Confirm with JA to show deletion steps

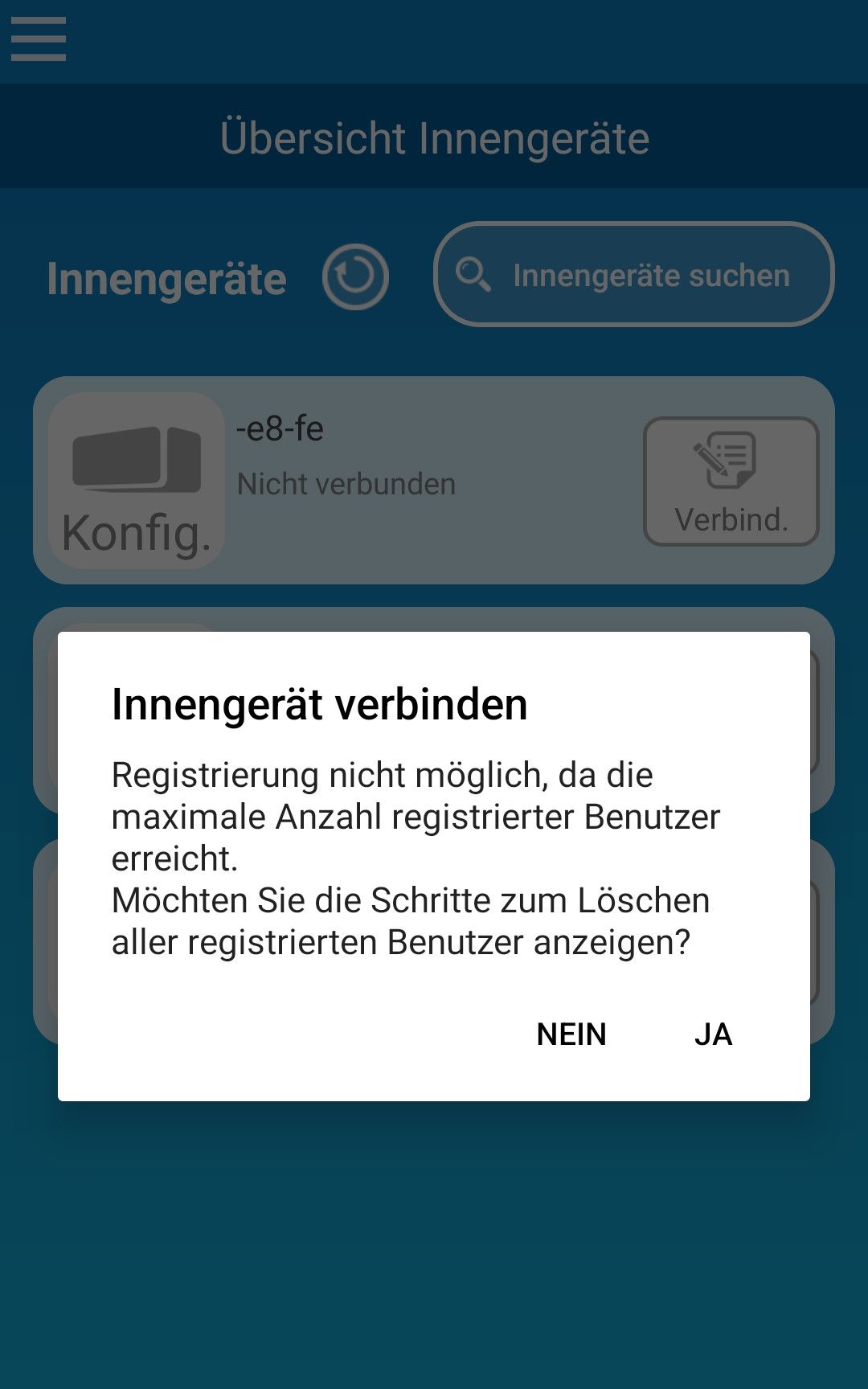pyautogui.click(x=713, y=1034)
